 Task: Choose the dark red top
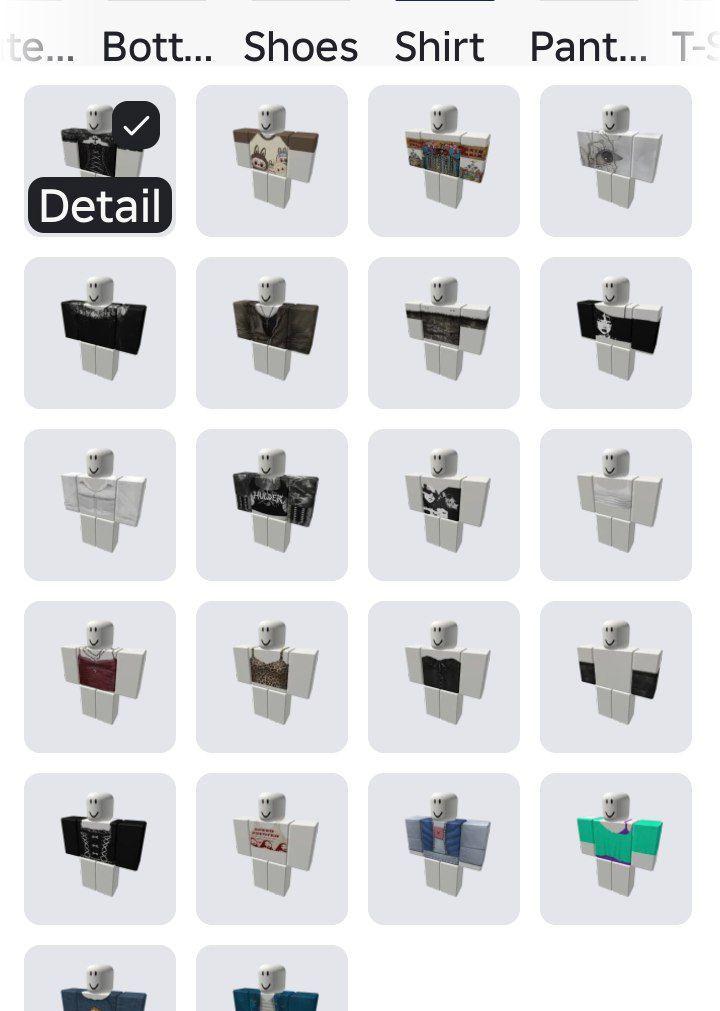click(100, 677)
